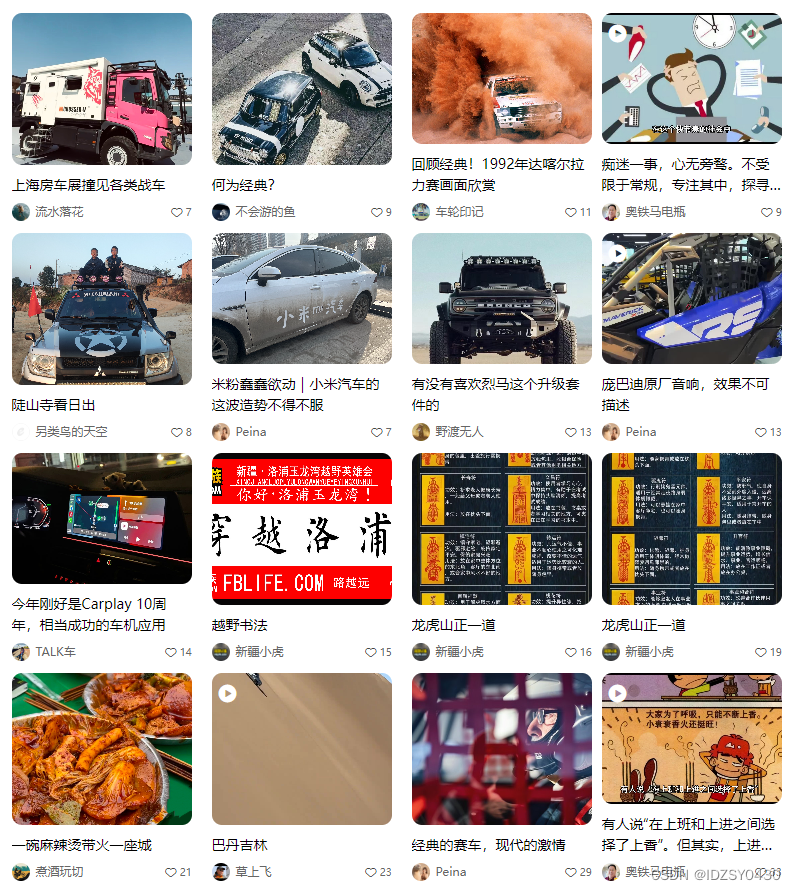Open the 烈马升级套件 Bronco post

click(x=501, y=300)
